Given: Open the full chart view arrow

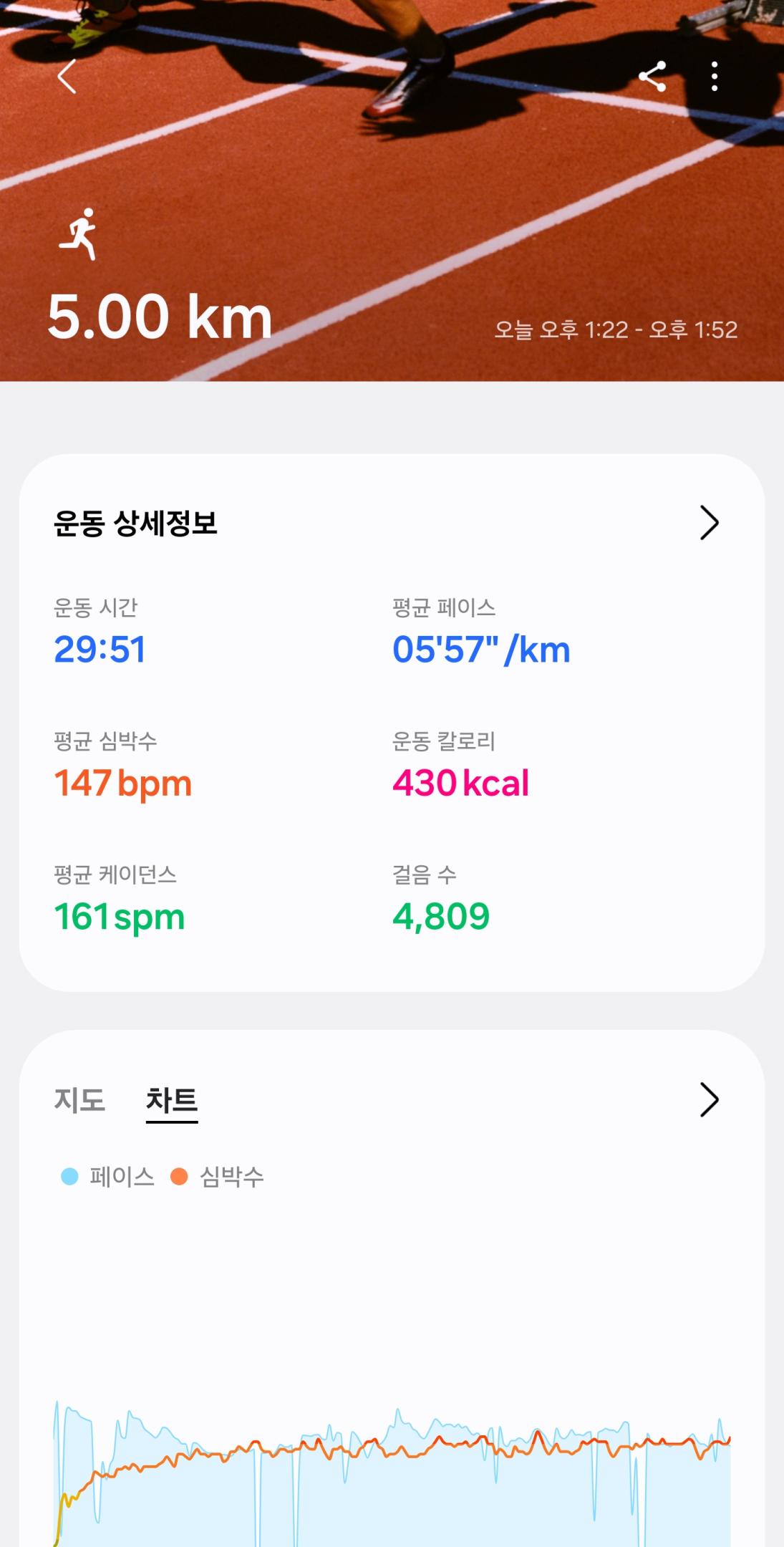Looking at the screenshot, I should 708,1100.
